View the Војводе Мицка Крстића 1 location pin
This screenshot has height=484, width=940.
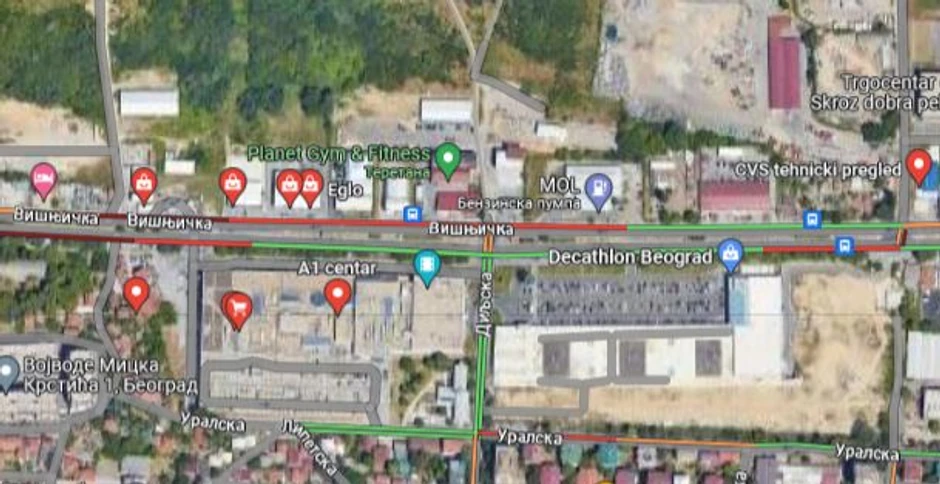[9, 370]
